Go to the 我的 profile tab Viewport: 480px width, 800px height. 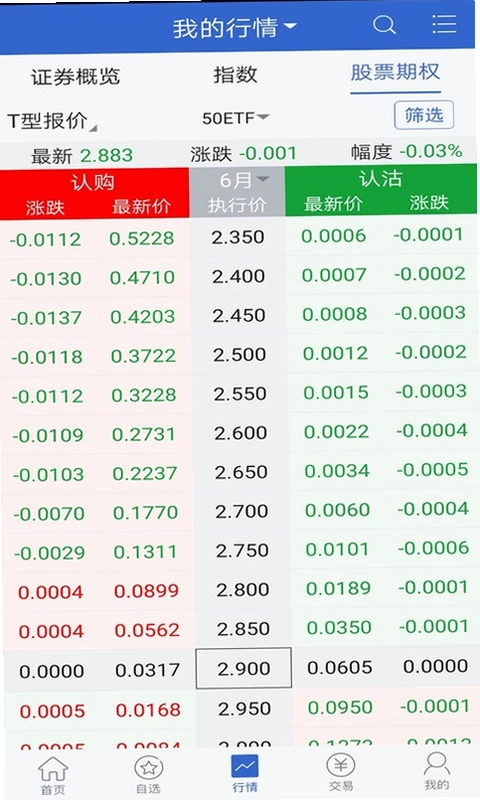pos(437,771)
